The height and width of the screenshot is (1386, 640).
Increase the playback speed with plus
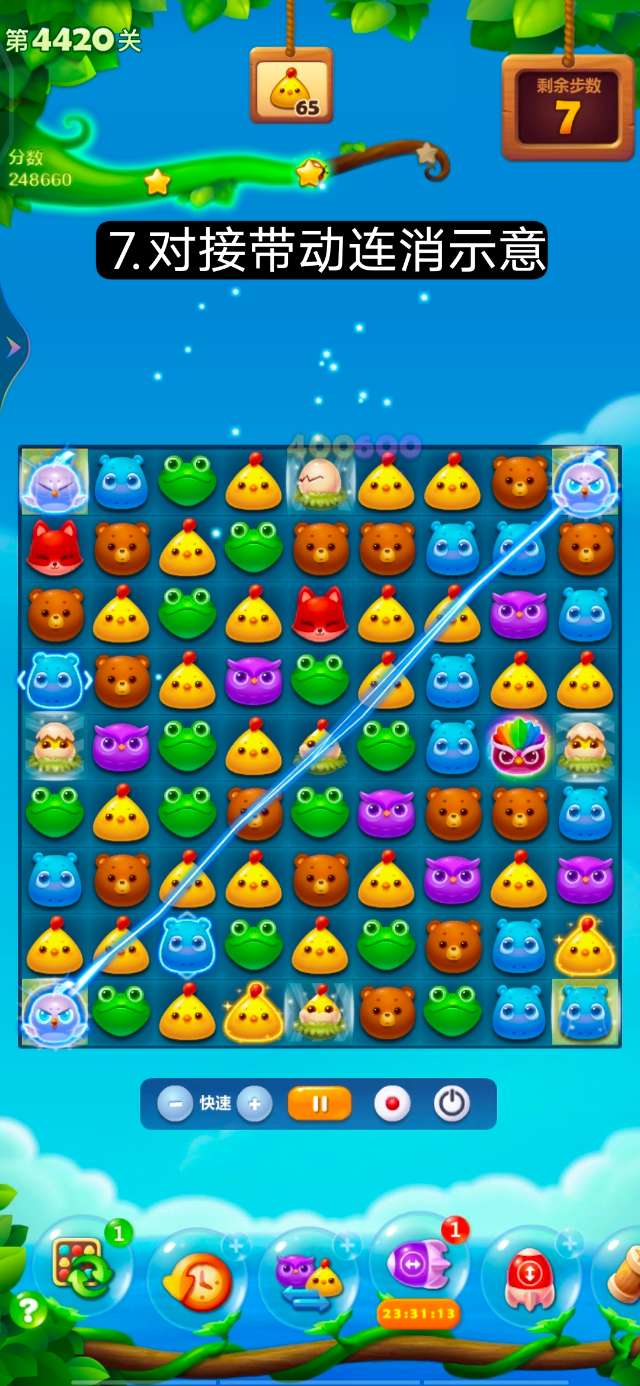click(x=254, y=1104)
